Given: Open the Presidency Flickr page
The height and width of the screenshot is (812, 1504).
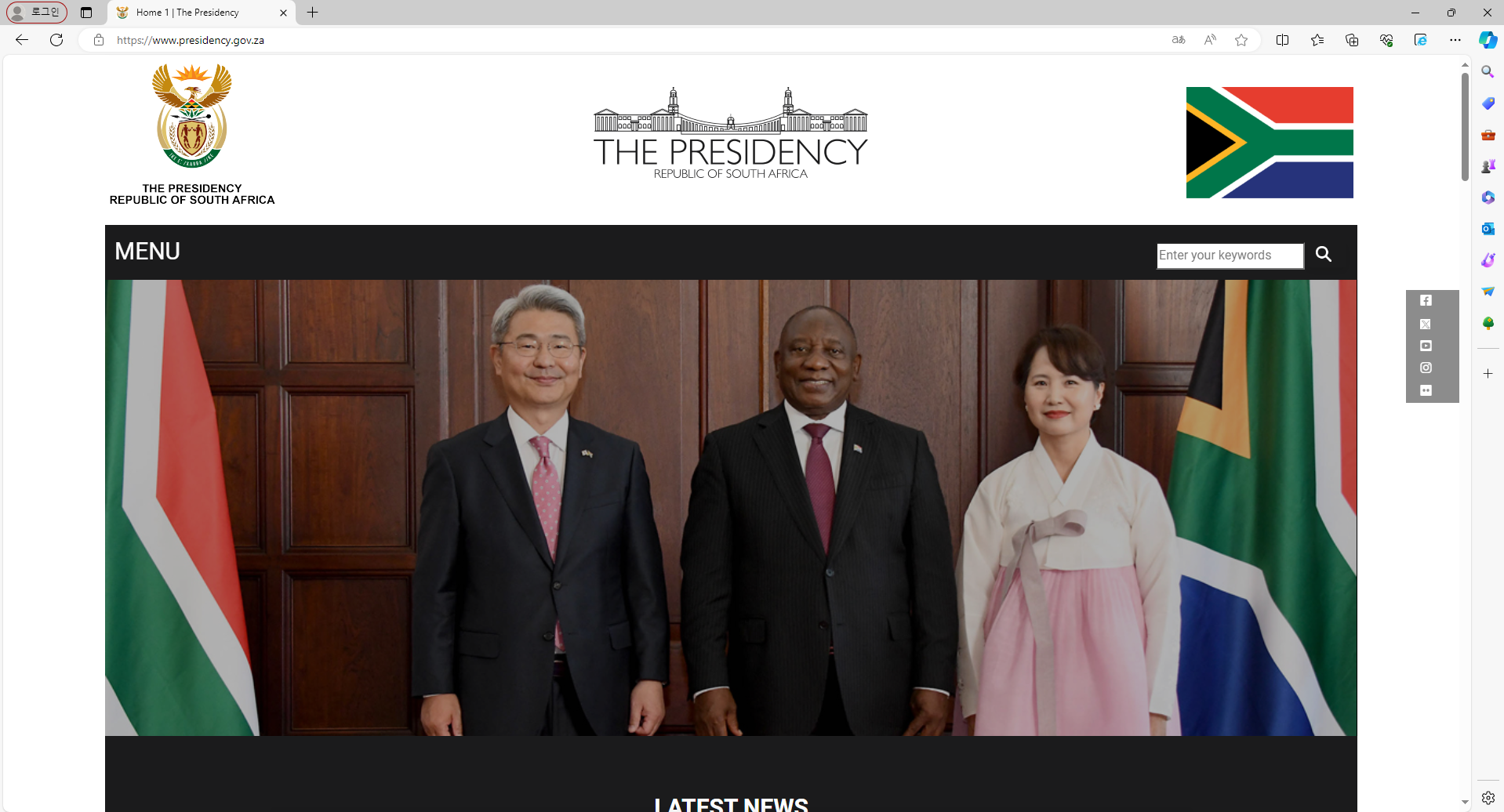Looking at the screenshot, I should point(1426,390).
